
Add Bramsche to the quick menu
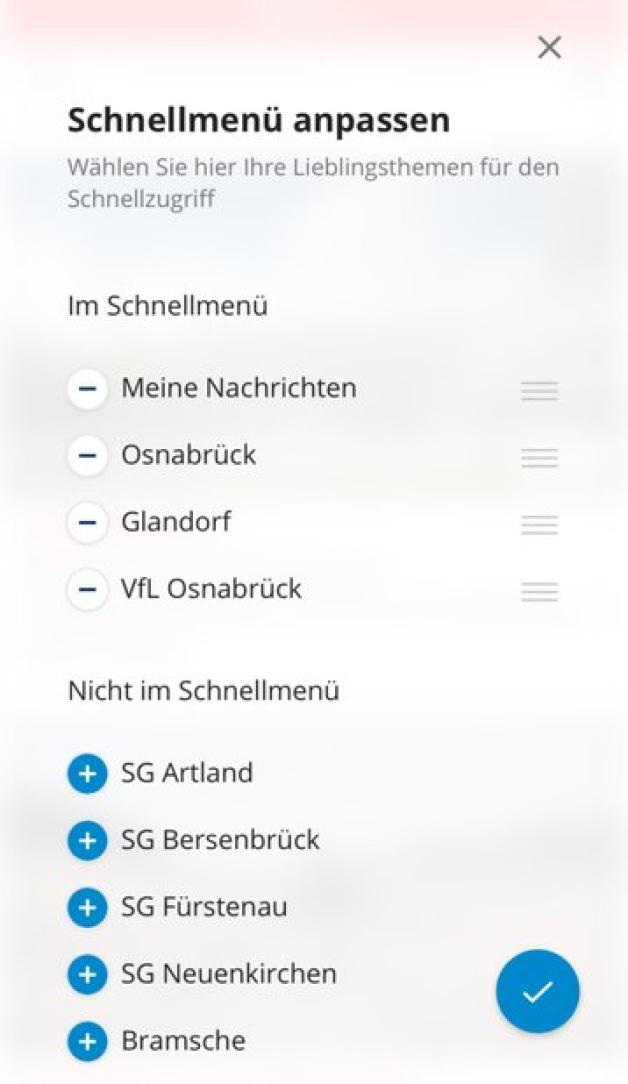87,1041
